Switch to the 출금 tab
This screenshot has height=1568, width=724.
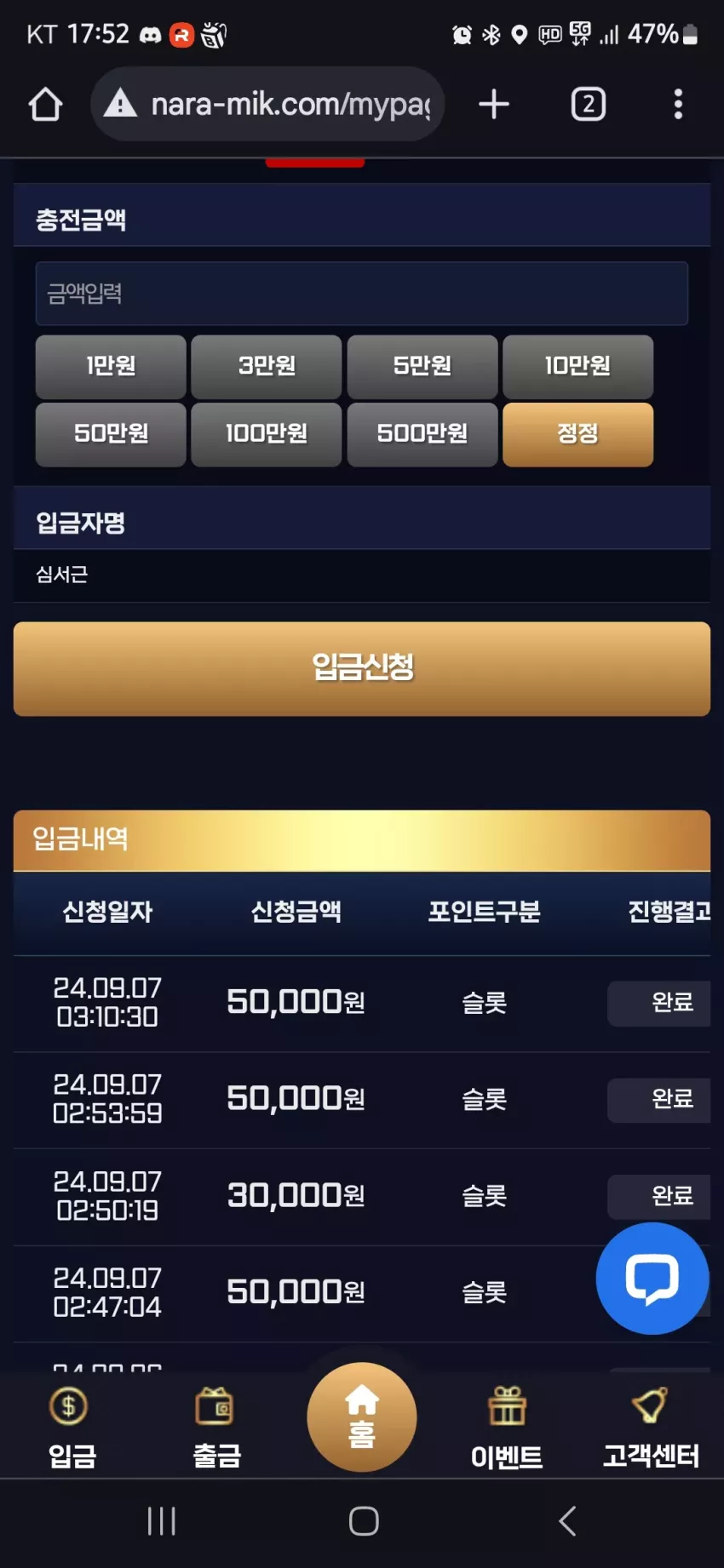pyautogui.click(x=217, y=1428)
